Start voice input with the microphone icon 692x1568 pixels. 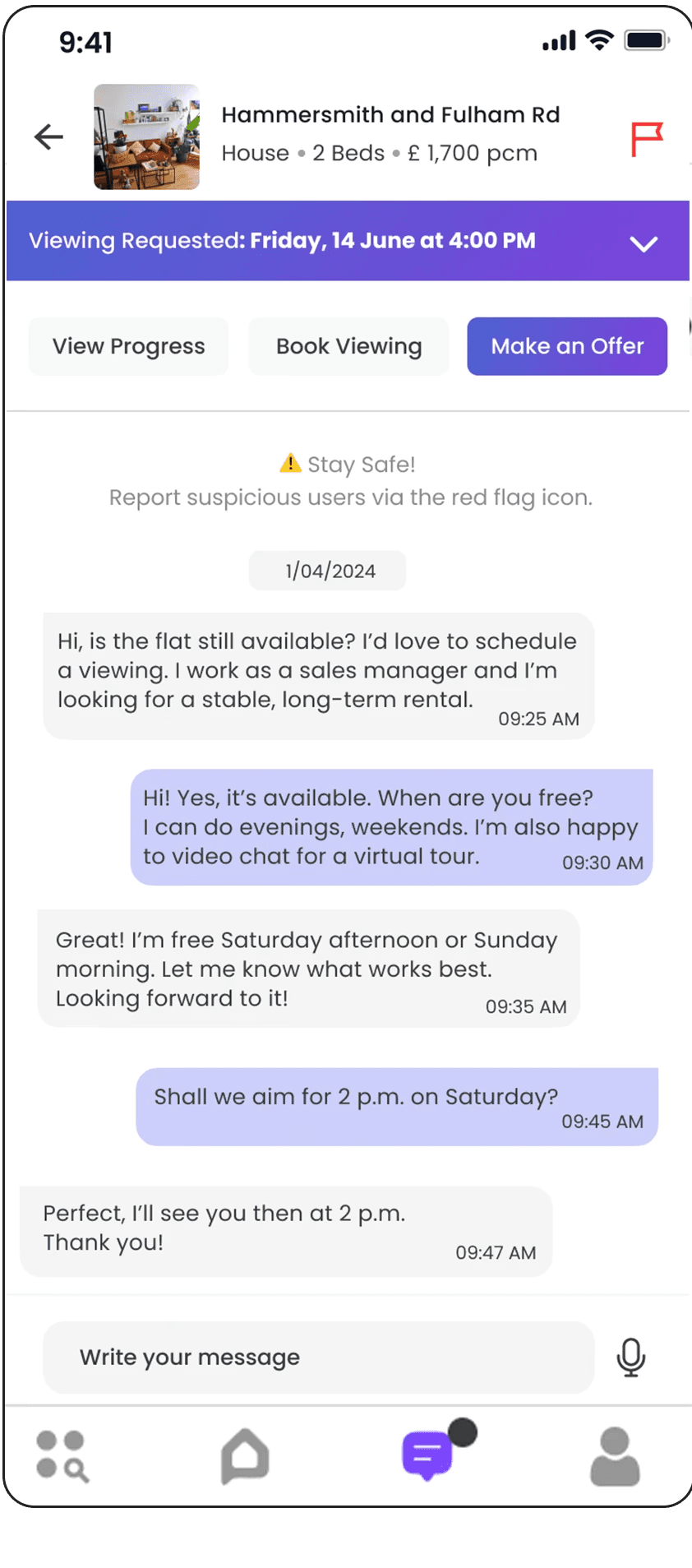coord(630,1357)
